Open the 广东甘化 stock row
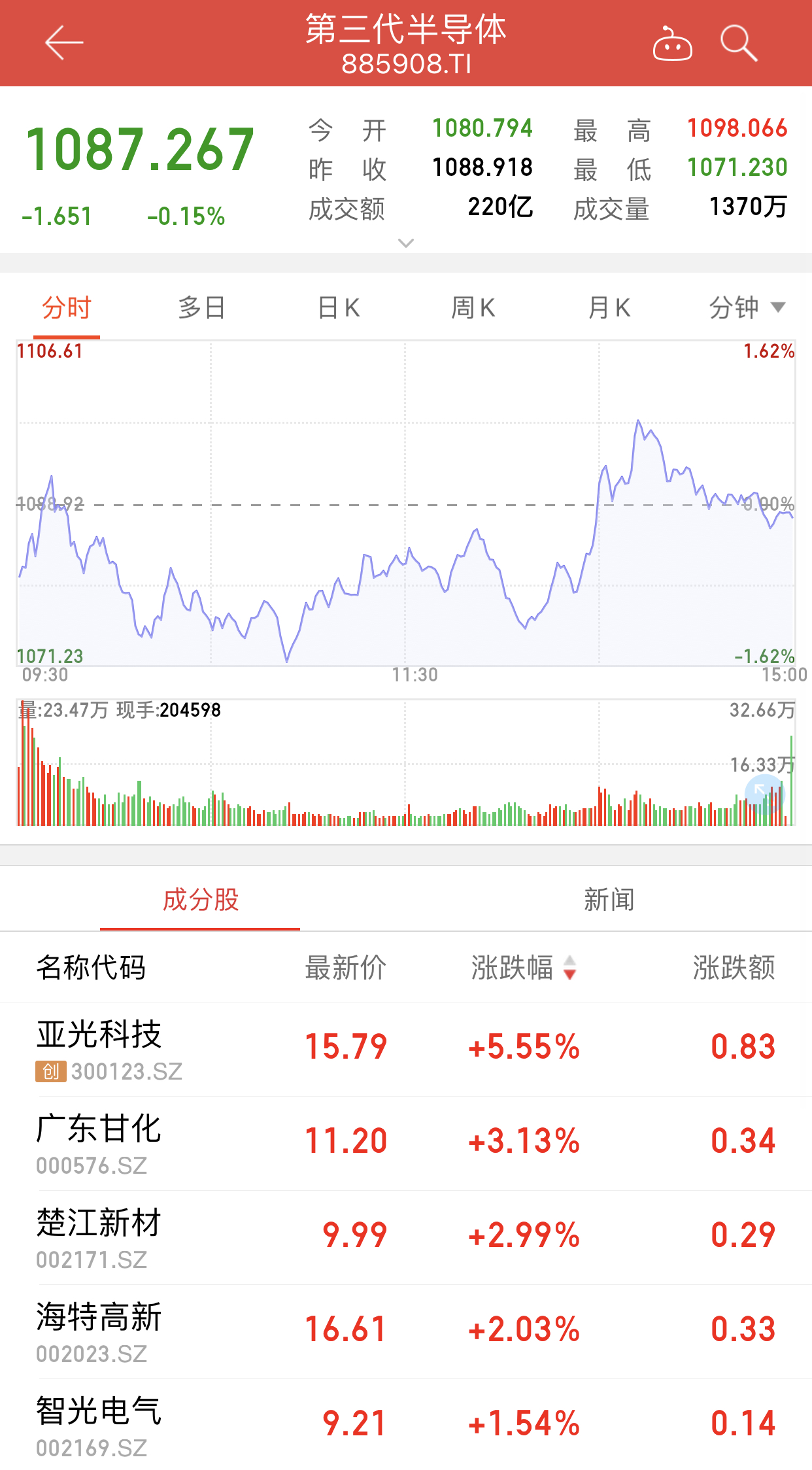Image resolution: width=812 pixels, height=1470 pixels. pyautogui.click(x=406, y=1143)
